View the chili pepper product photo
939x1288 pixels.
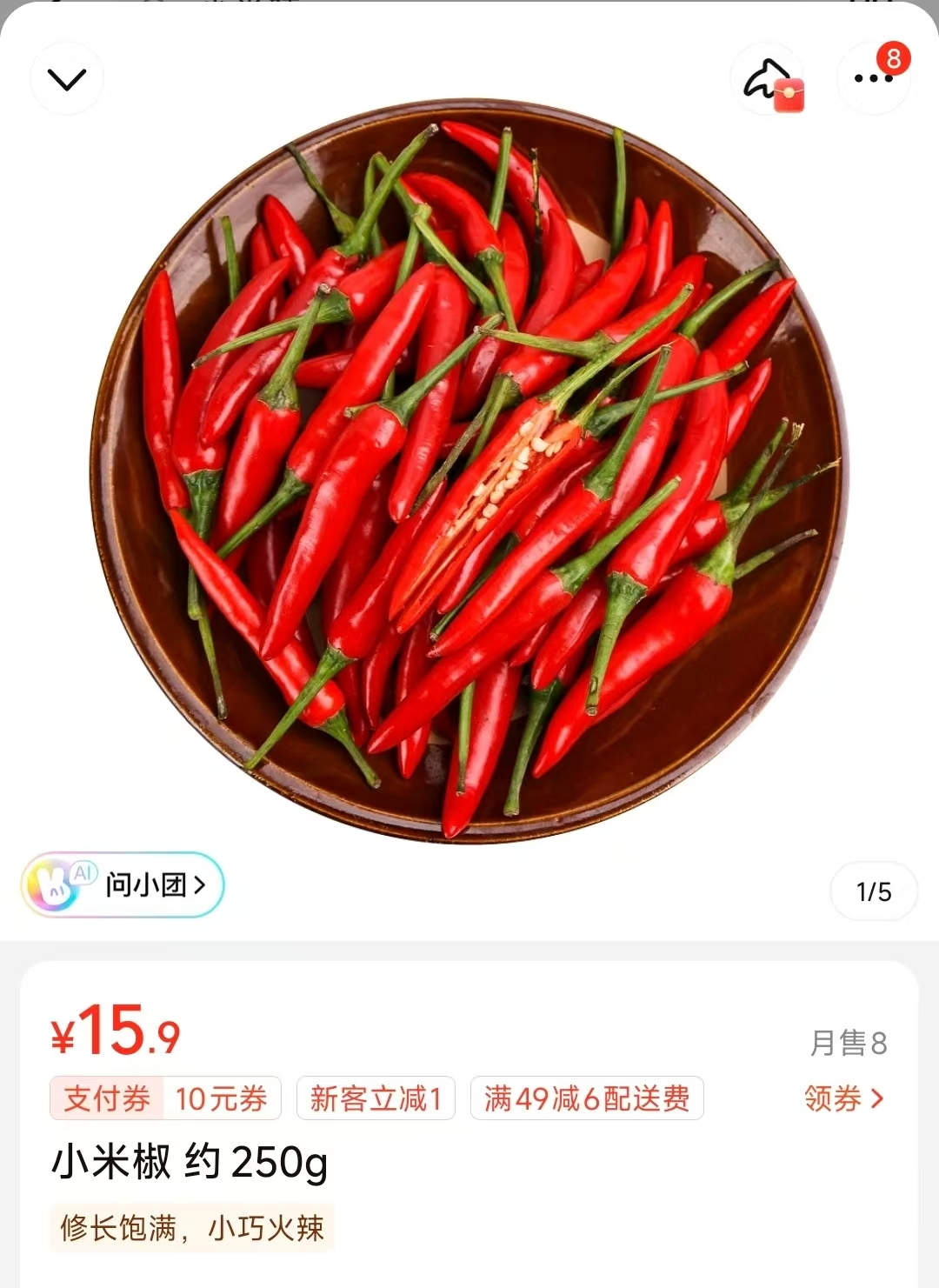[469, 470]
